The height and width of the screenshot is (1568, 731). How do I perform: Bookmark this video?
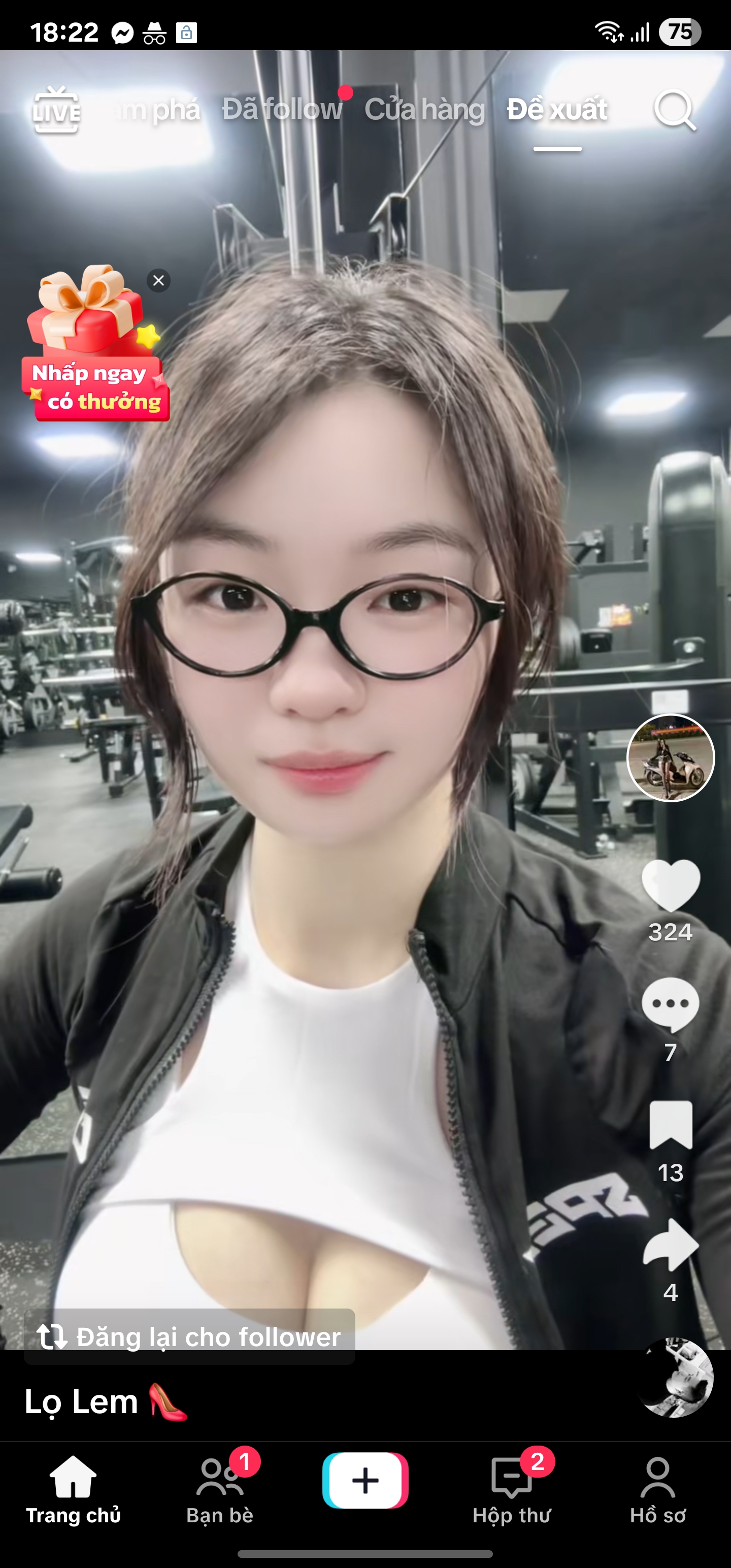[670, 1125]
